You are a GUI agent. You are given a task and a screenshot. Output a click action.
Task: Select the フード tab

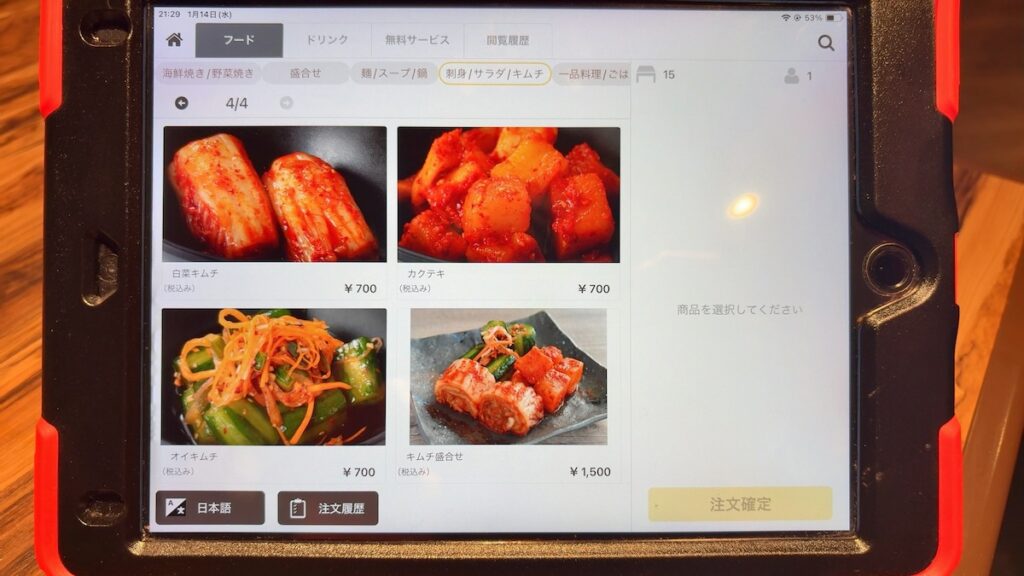pos(239,40)
